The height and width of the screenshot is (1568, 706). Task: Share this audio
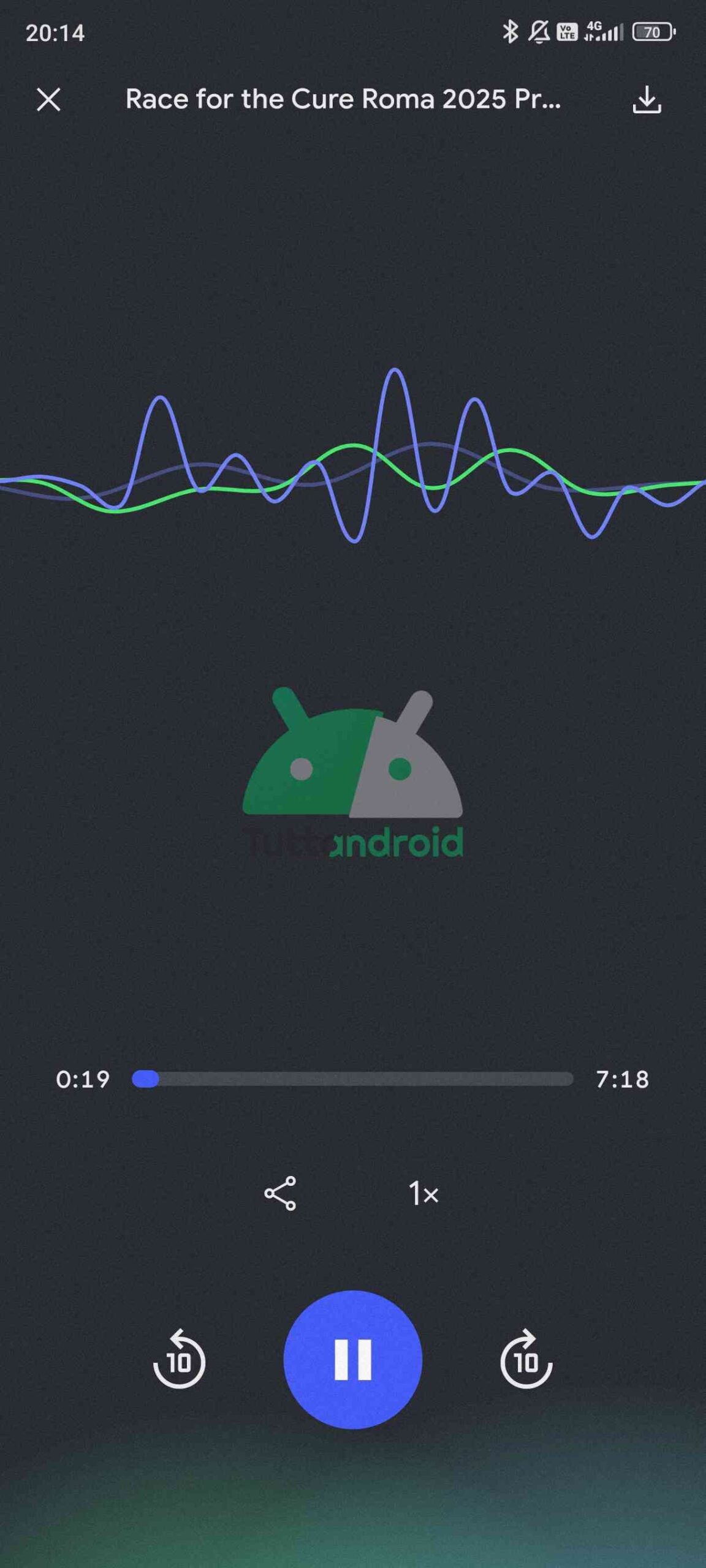[x=280, y=1193]
